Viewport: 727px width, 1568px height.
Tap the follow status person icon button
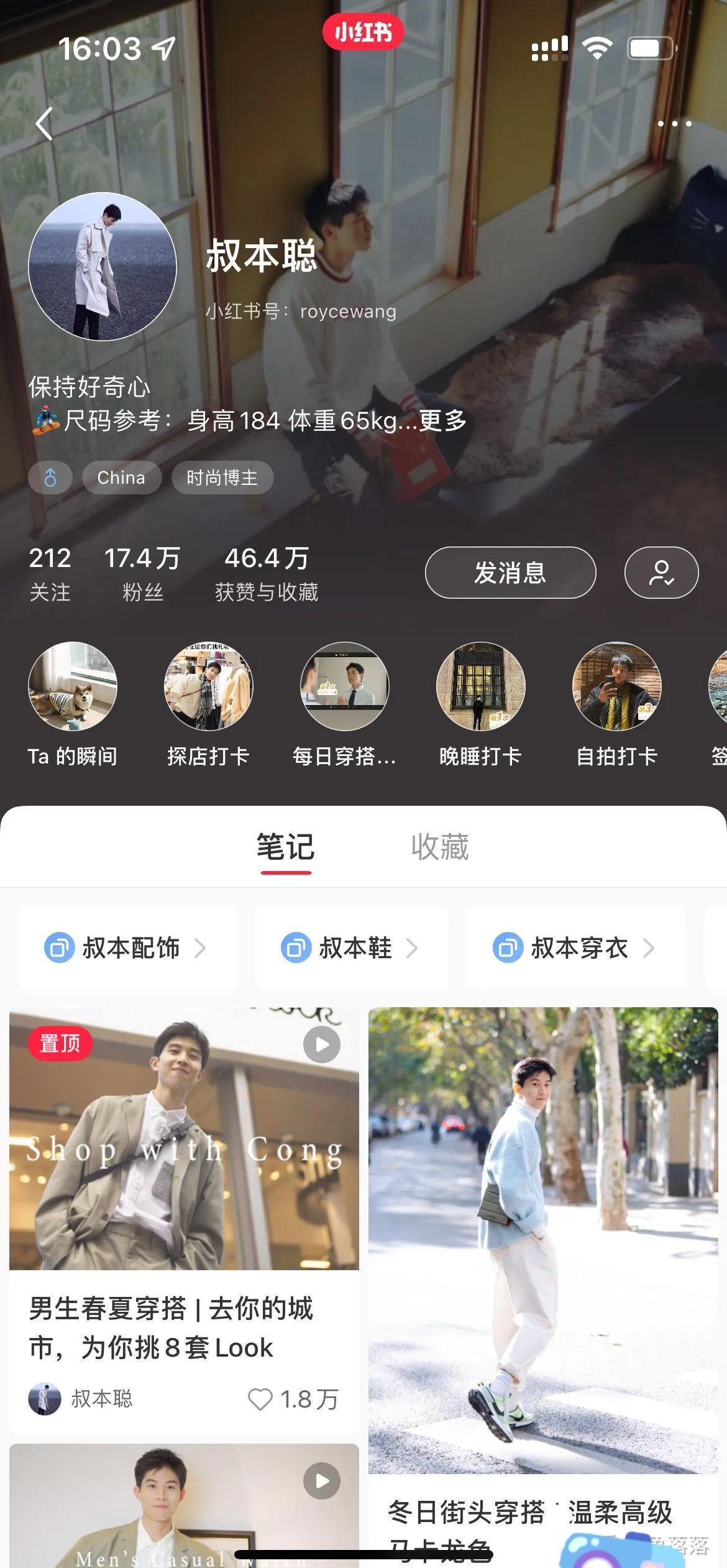661,573
